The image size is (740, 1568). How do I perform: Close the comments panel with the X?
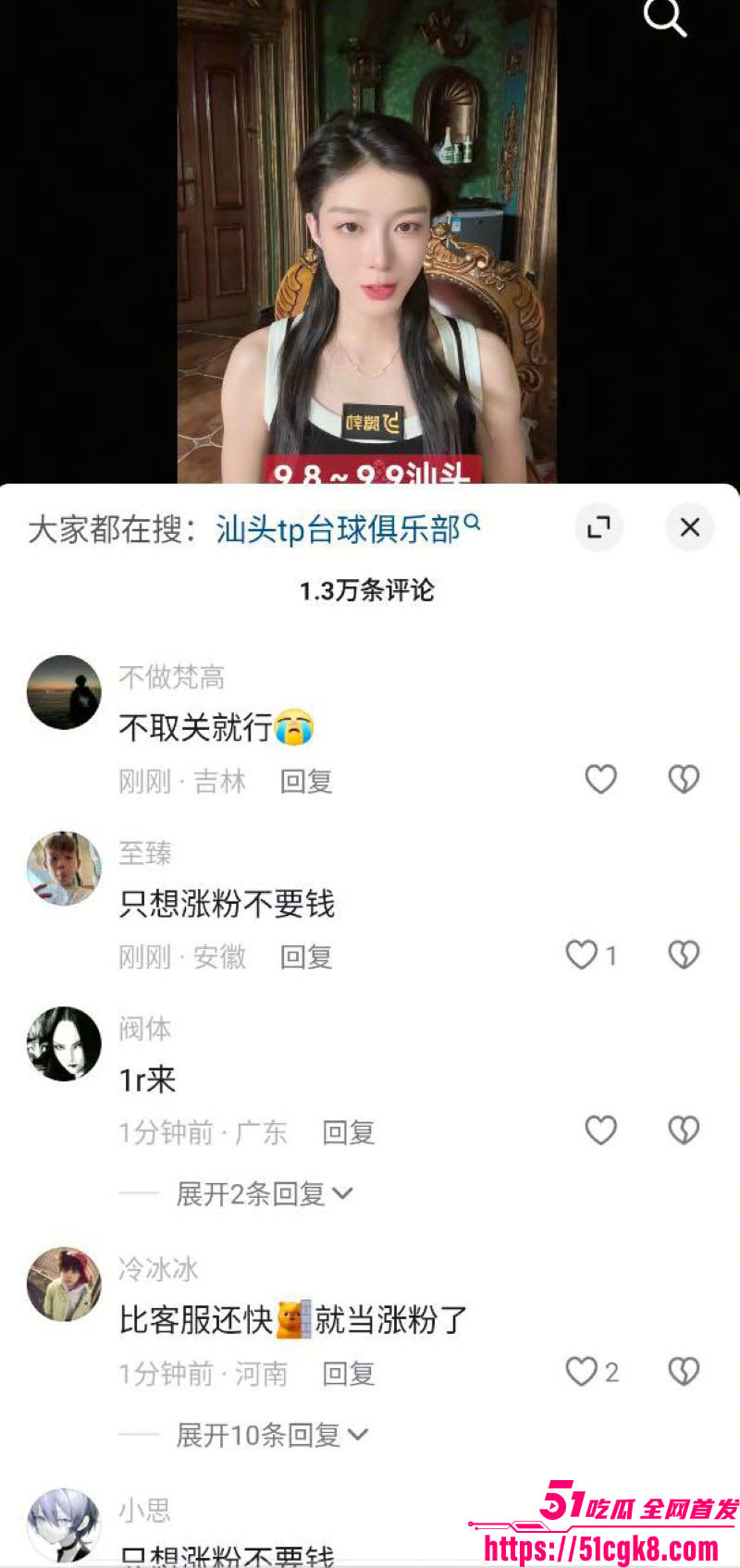coord(689,526)
